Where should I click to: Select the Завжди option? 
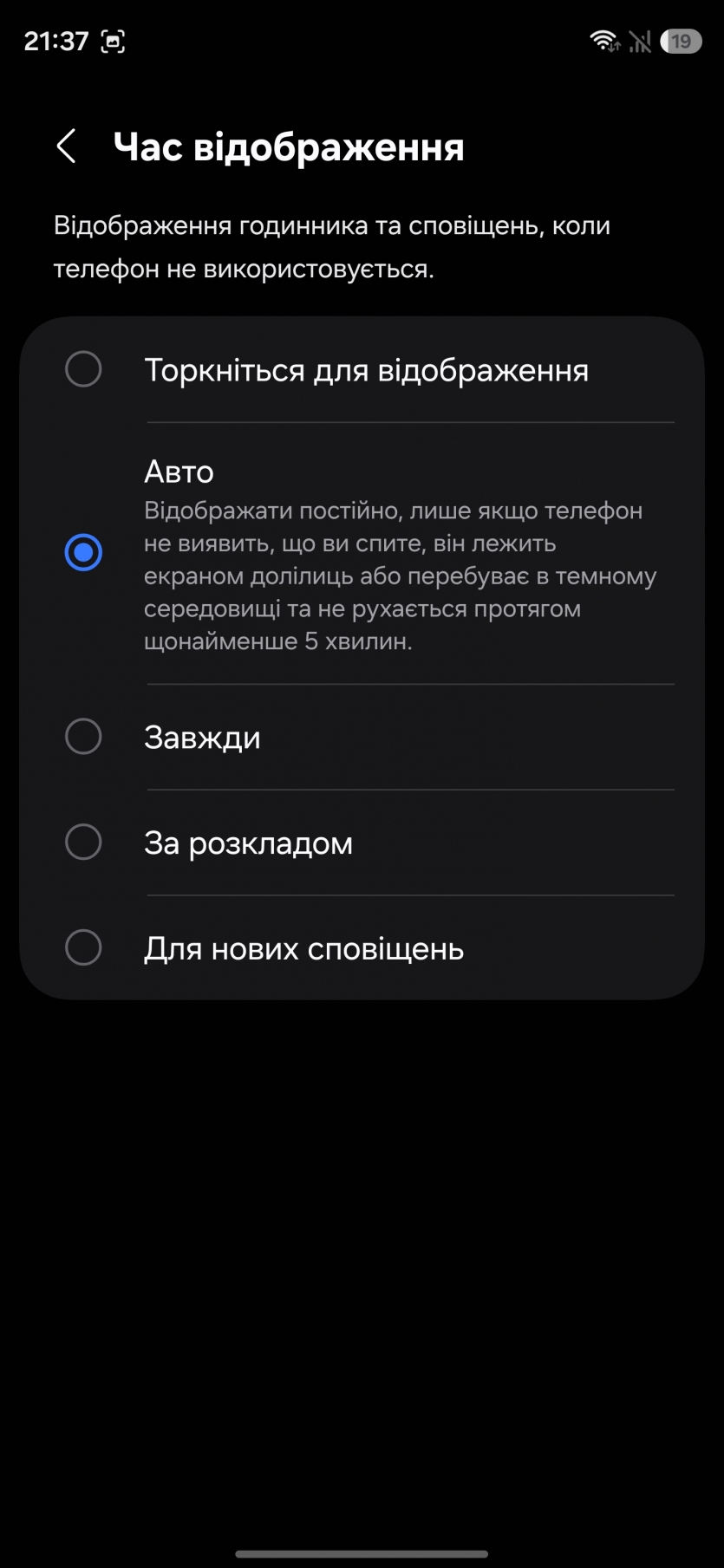click(84, 737)
